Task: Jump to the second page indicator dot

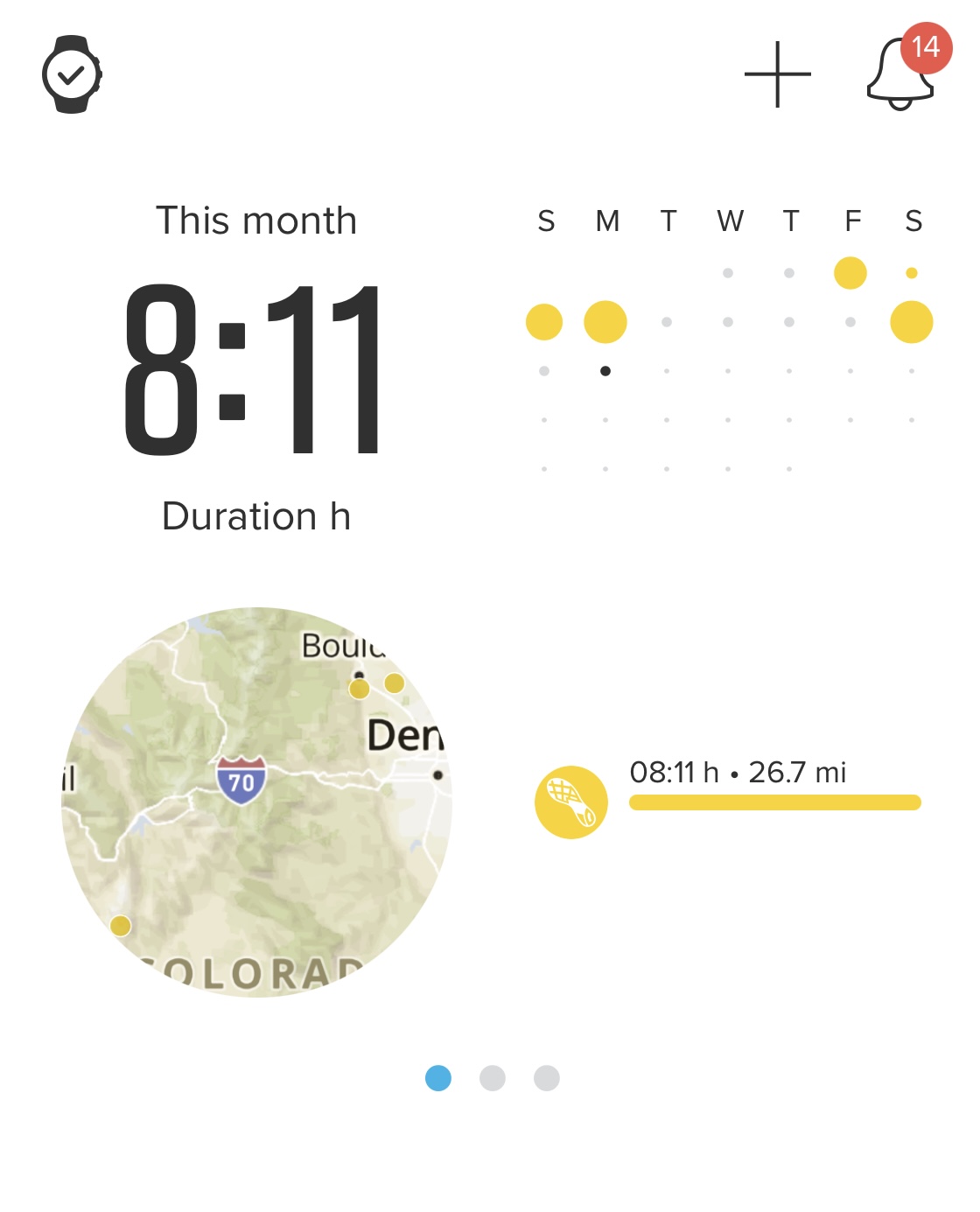Action: [x=493, y=1078]
